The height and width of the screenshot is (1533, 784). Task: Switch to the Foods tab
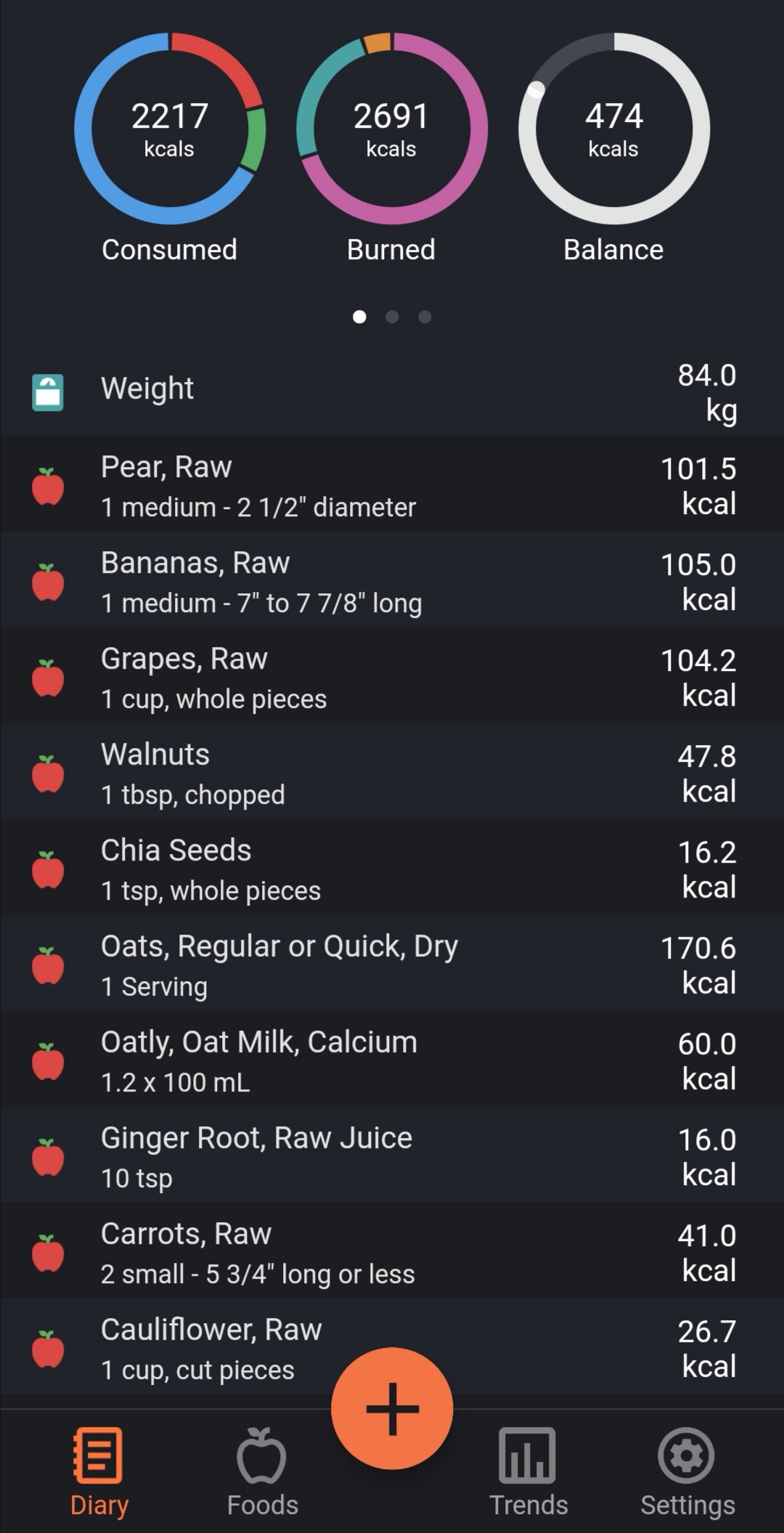click(262, 1471)
